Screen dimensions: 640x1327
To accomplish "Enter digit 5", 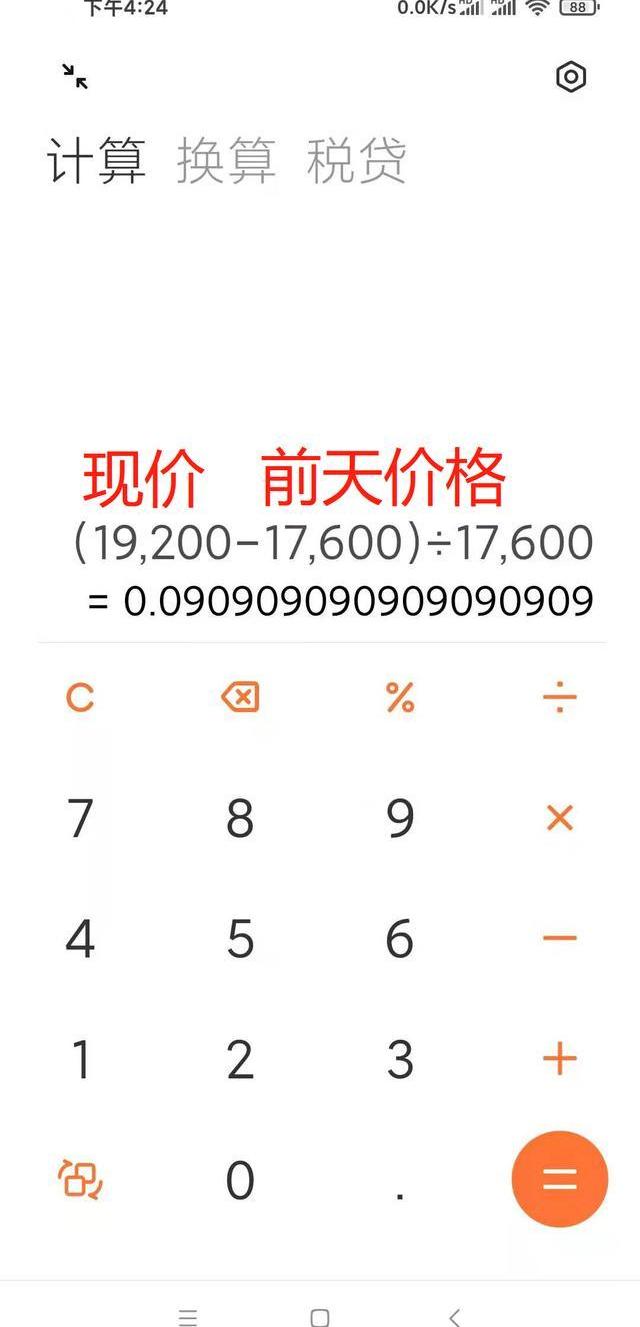I will [240, 938].
